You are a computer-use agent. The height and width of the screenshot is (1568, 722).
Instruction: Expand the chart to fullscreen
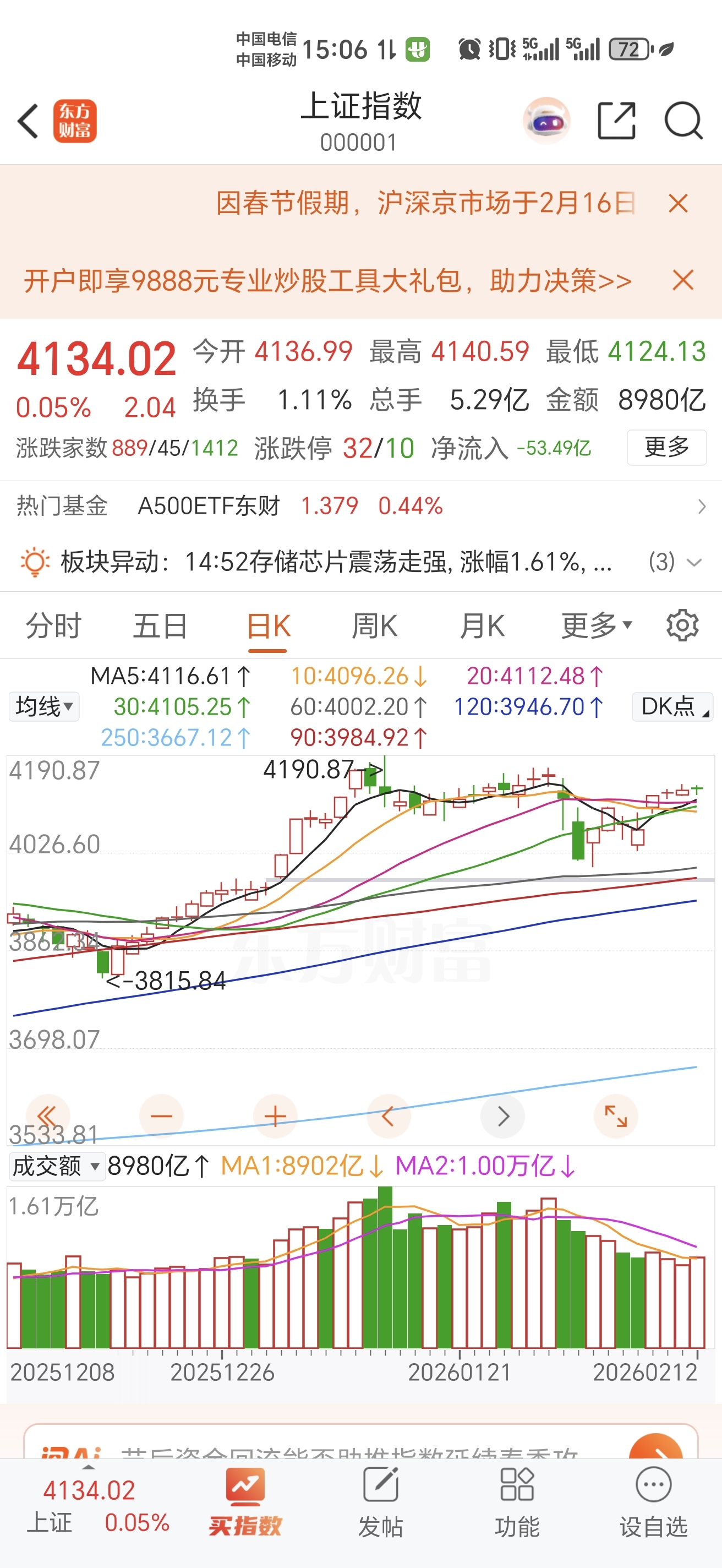point(616,1117)
